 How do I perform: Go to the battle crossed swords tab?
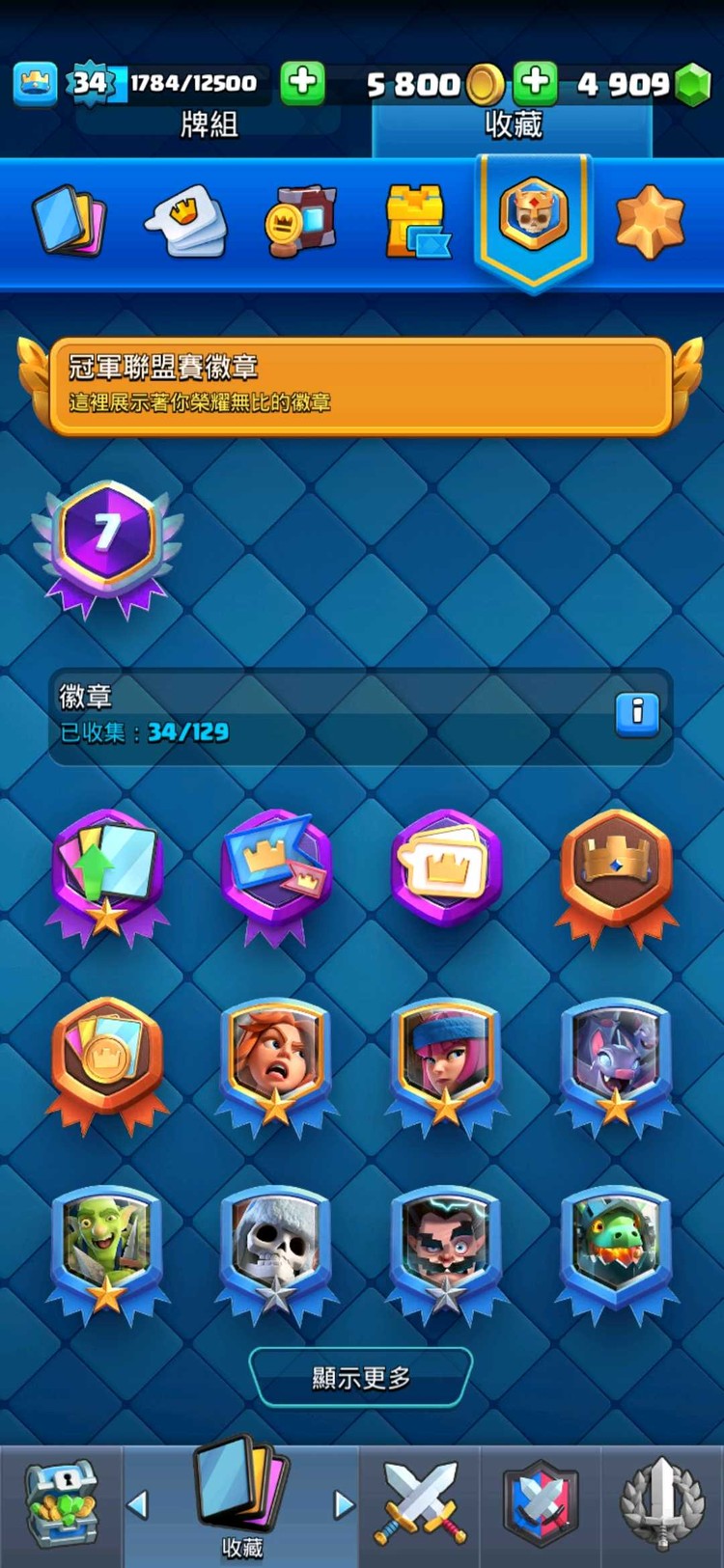coord(420,1505)
